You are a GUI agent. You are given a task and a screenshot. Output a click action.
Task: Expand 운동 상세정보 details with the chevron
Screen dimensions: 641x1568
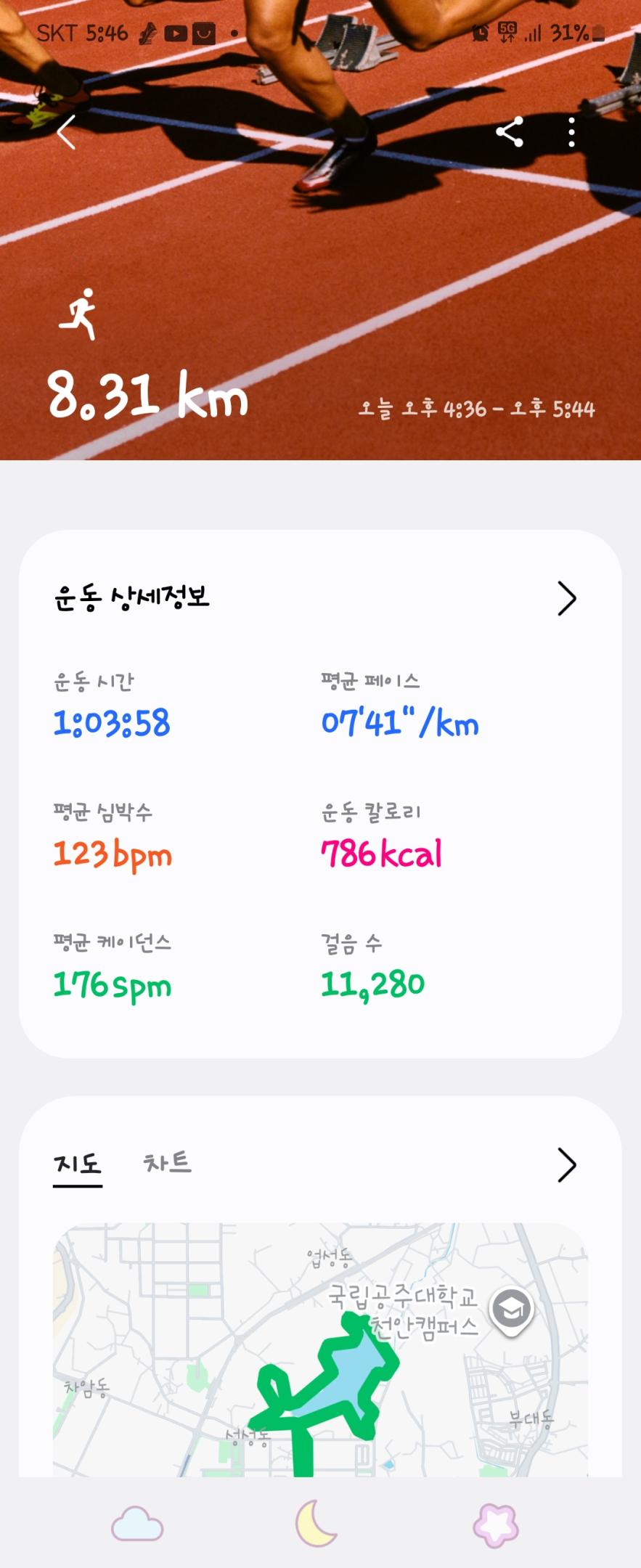coord(566,598)
